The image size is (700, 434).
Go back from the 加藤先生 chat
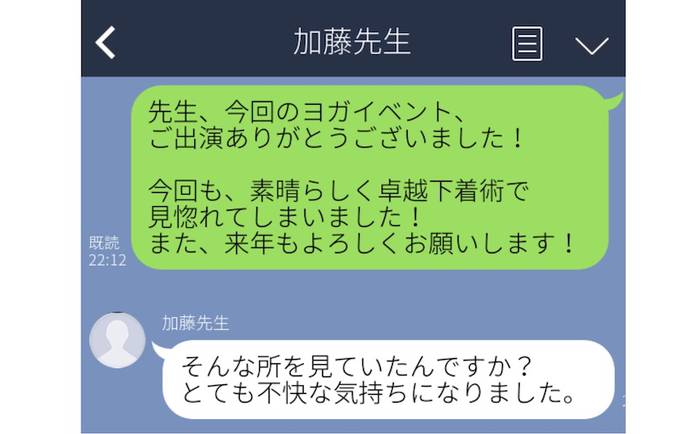pyautogui.click(x=106, y=42)
